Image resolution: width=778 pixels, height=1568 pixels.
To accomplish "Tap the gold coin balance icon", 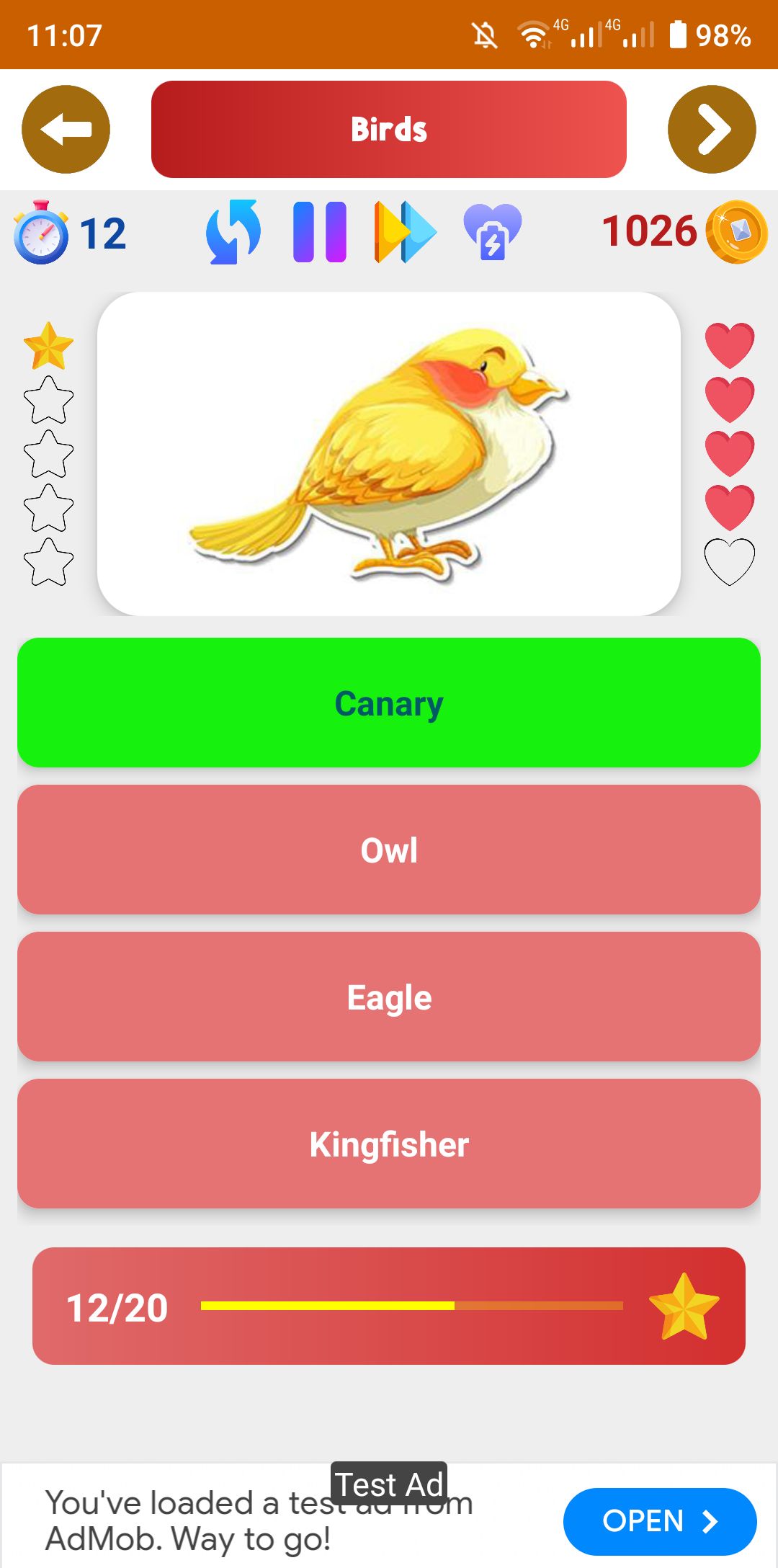I will [736, 232].
